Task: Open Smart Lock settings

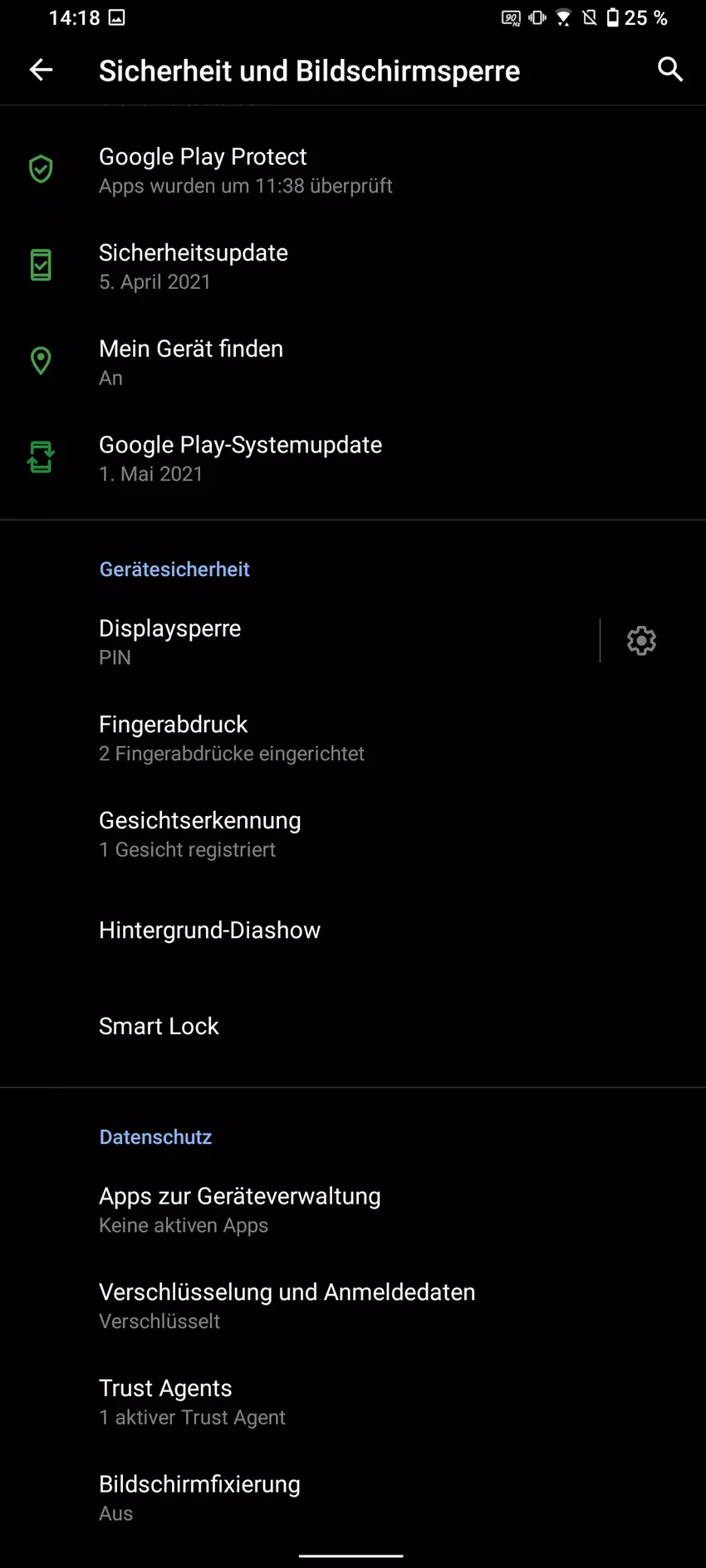Action: click(x=159, y=1026)
